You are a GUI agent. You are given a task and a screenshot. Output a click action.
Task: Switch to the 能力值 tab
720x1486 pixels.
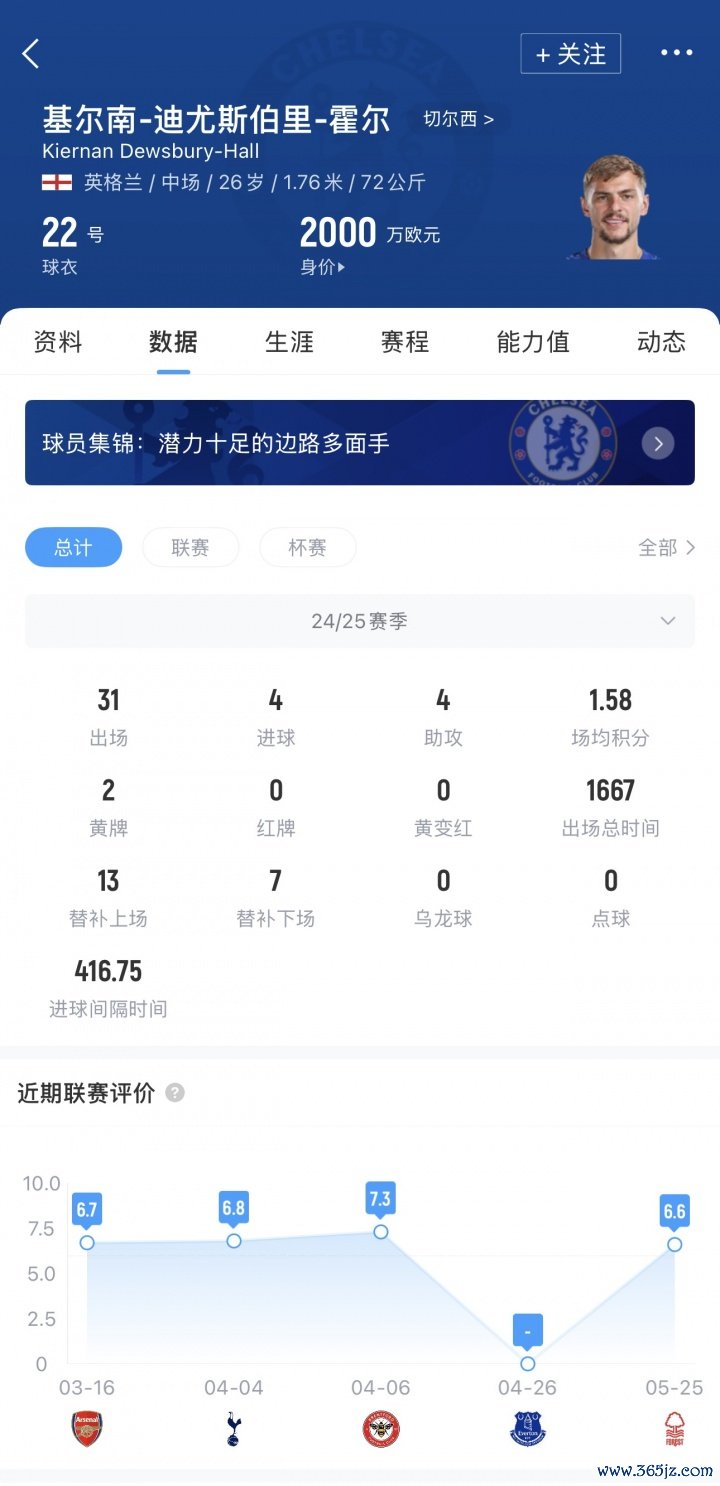click(533, 342)
